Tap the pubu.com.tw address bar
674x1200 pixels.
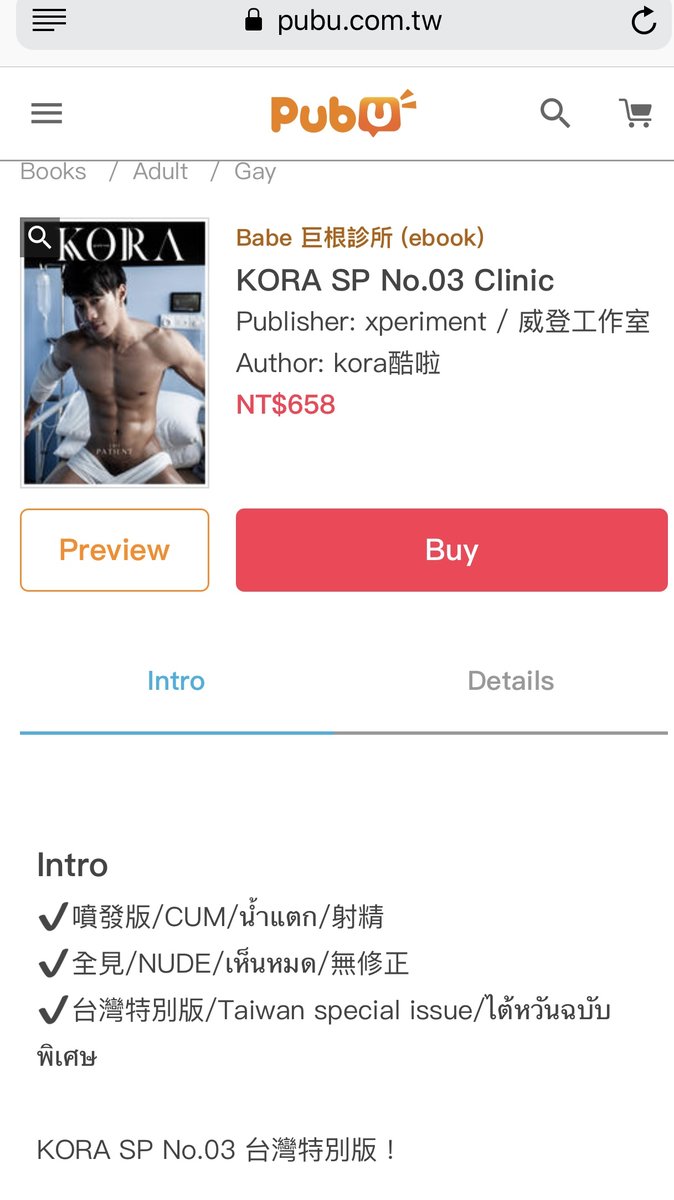[344, 22]
